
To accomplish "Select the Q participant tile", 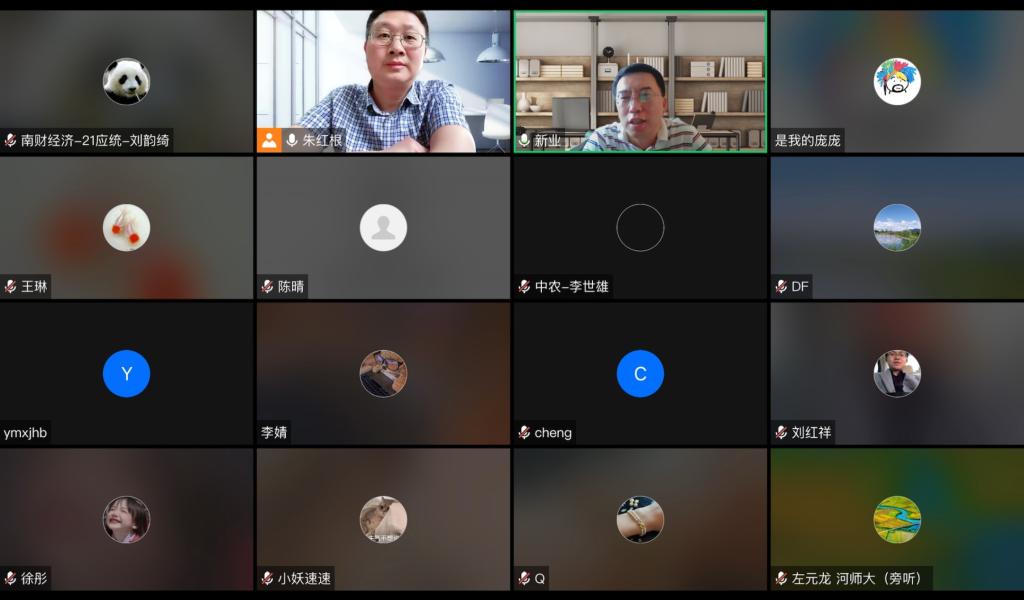I will [x=640, y=519].
